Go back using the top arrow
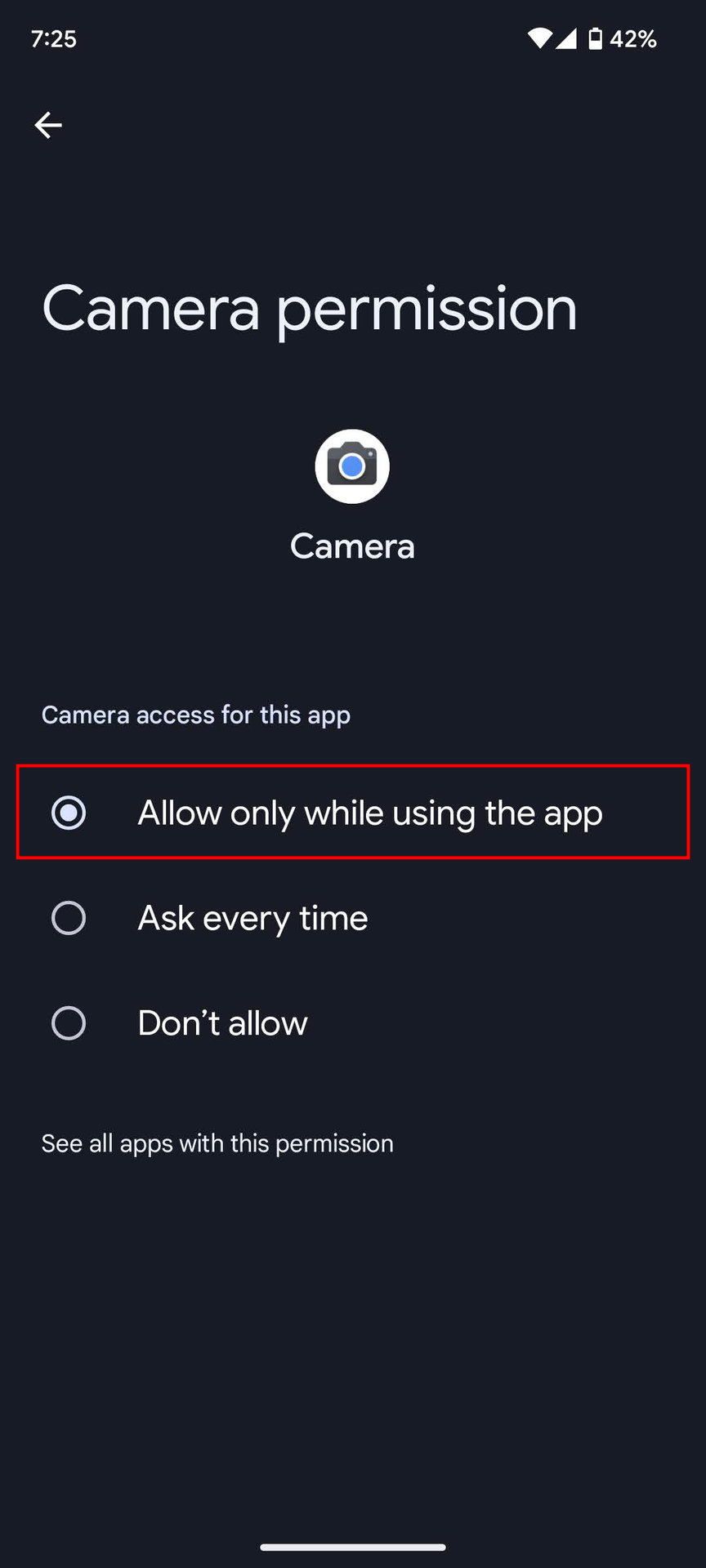706x1568 pixels. 48,125
